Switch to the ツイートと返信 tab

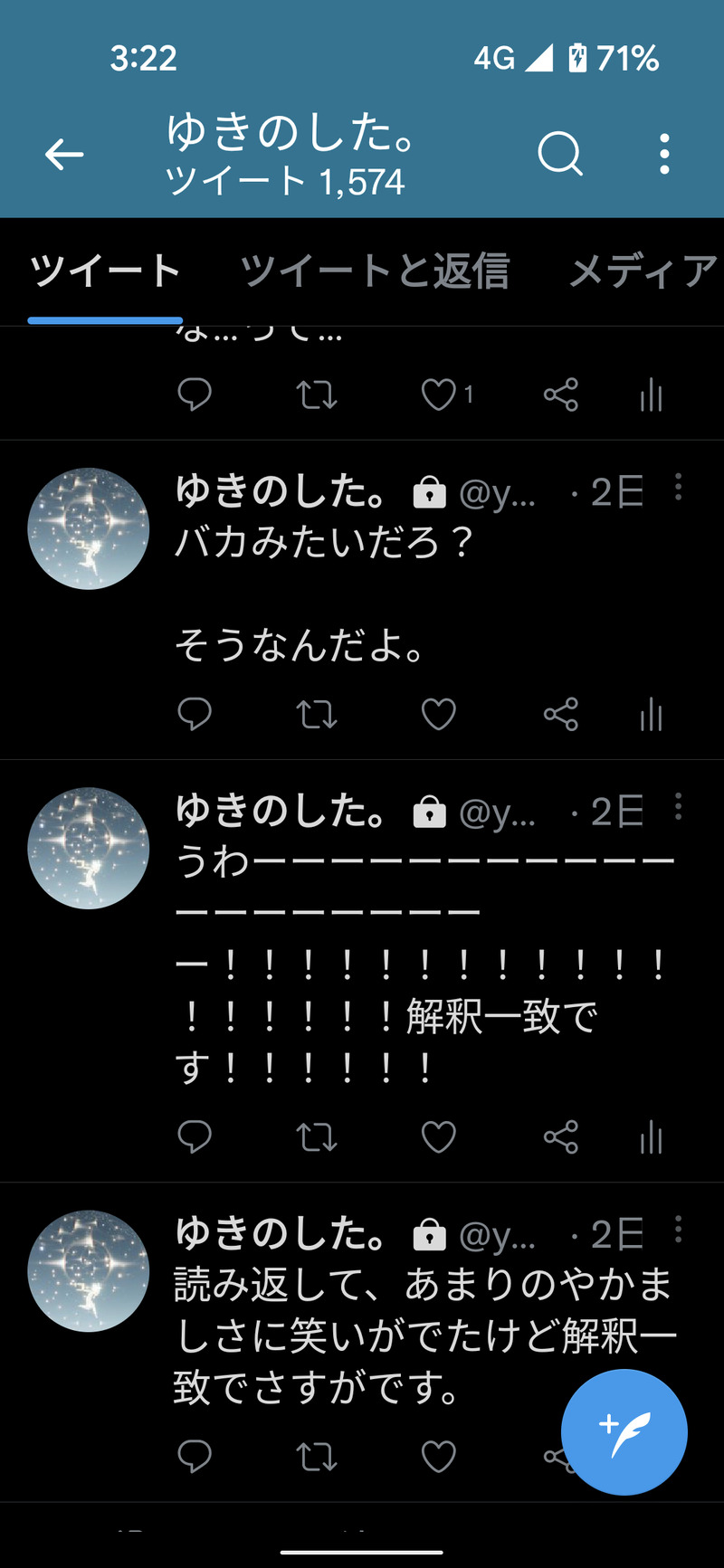pos(374,271)
